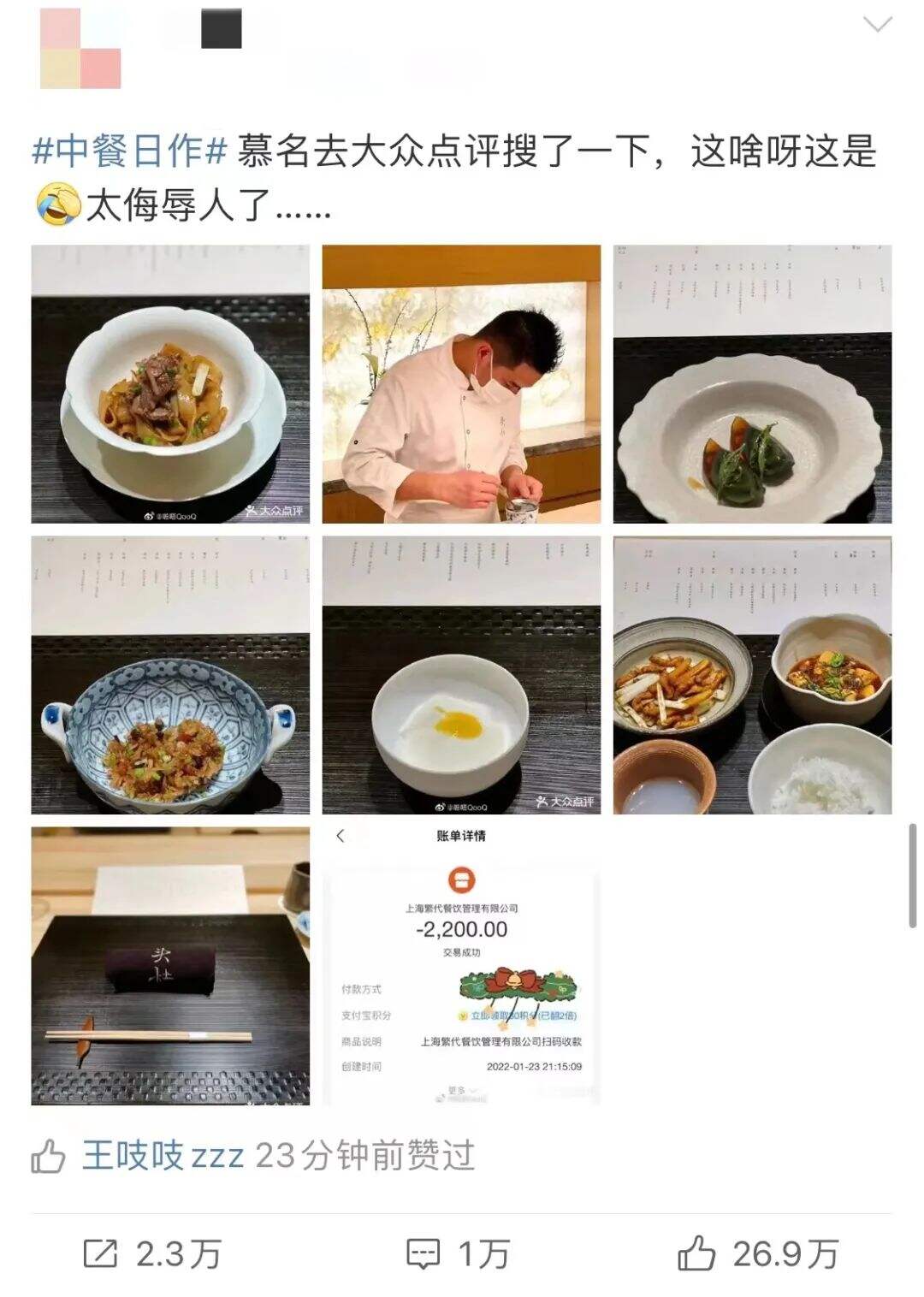
Task: Repost this post with 2.3万 shares
Action: (x=152, y=1254)
